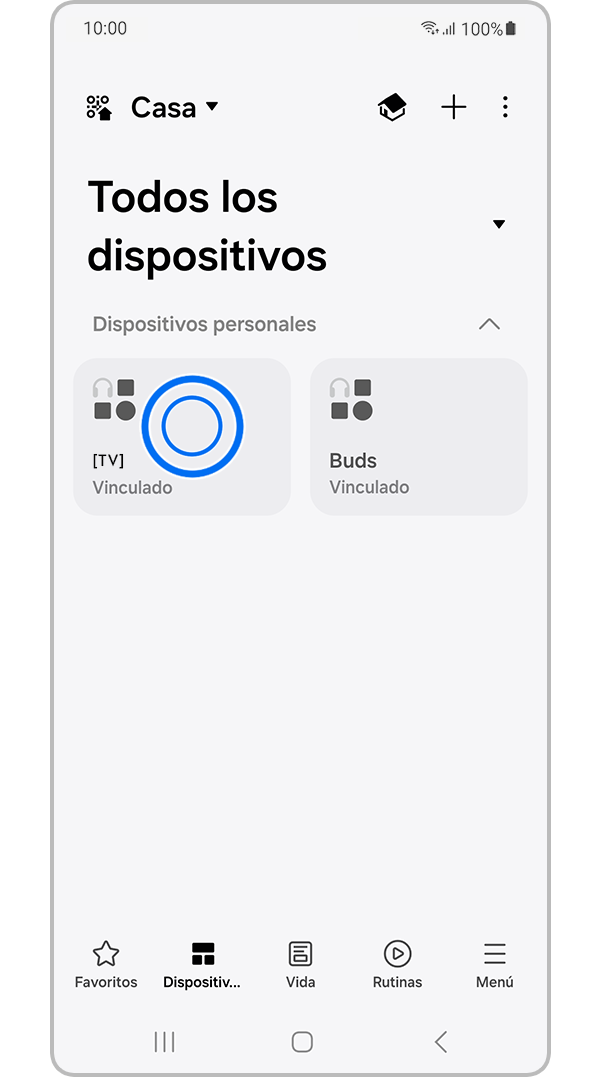This screenshot has width=600, height=1077.
Task: Open the Buds device card
Action: pyautogui.click(x=418, y=437)
